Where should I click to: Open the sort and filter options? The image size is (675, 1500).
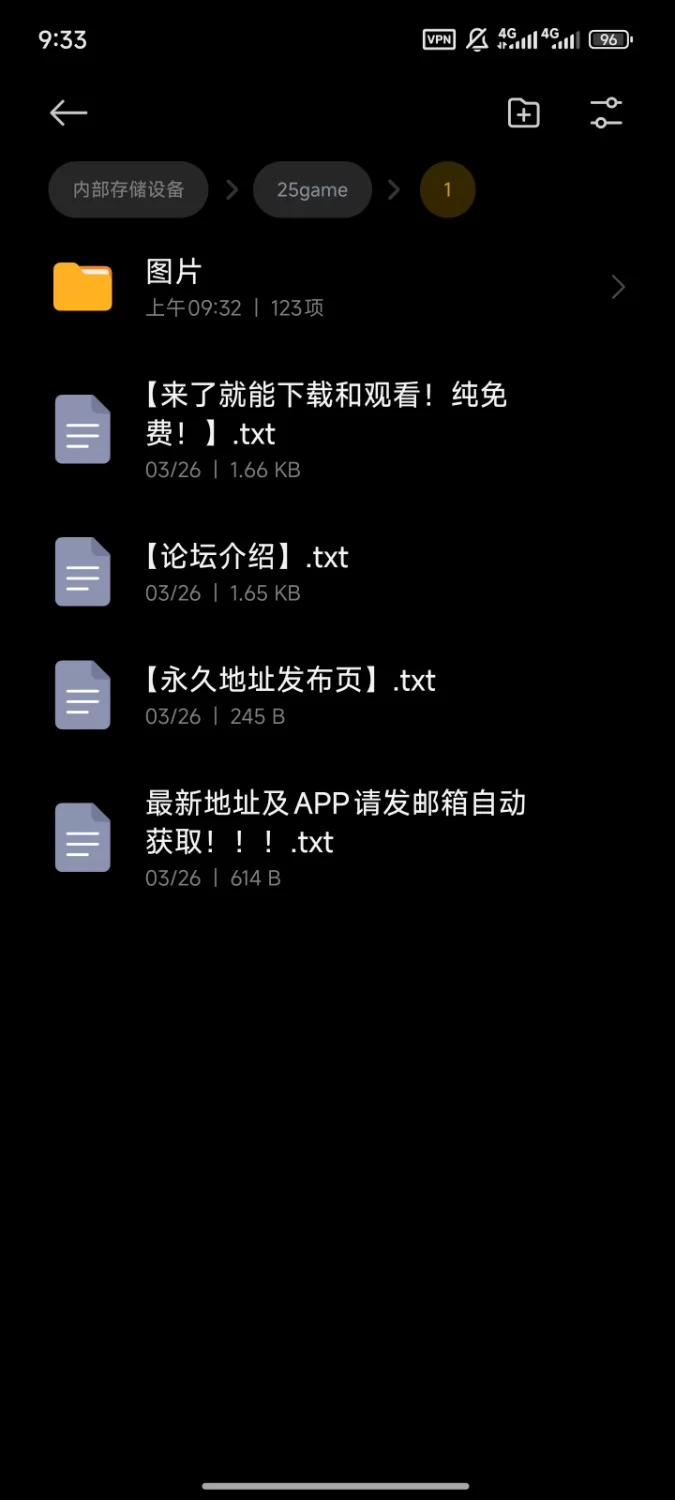point(606,113)
